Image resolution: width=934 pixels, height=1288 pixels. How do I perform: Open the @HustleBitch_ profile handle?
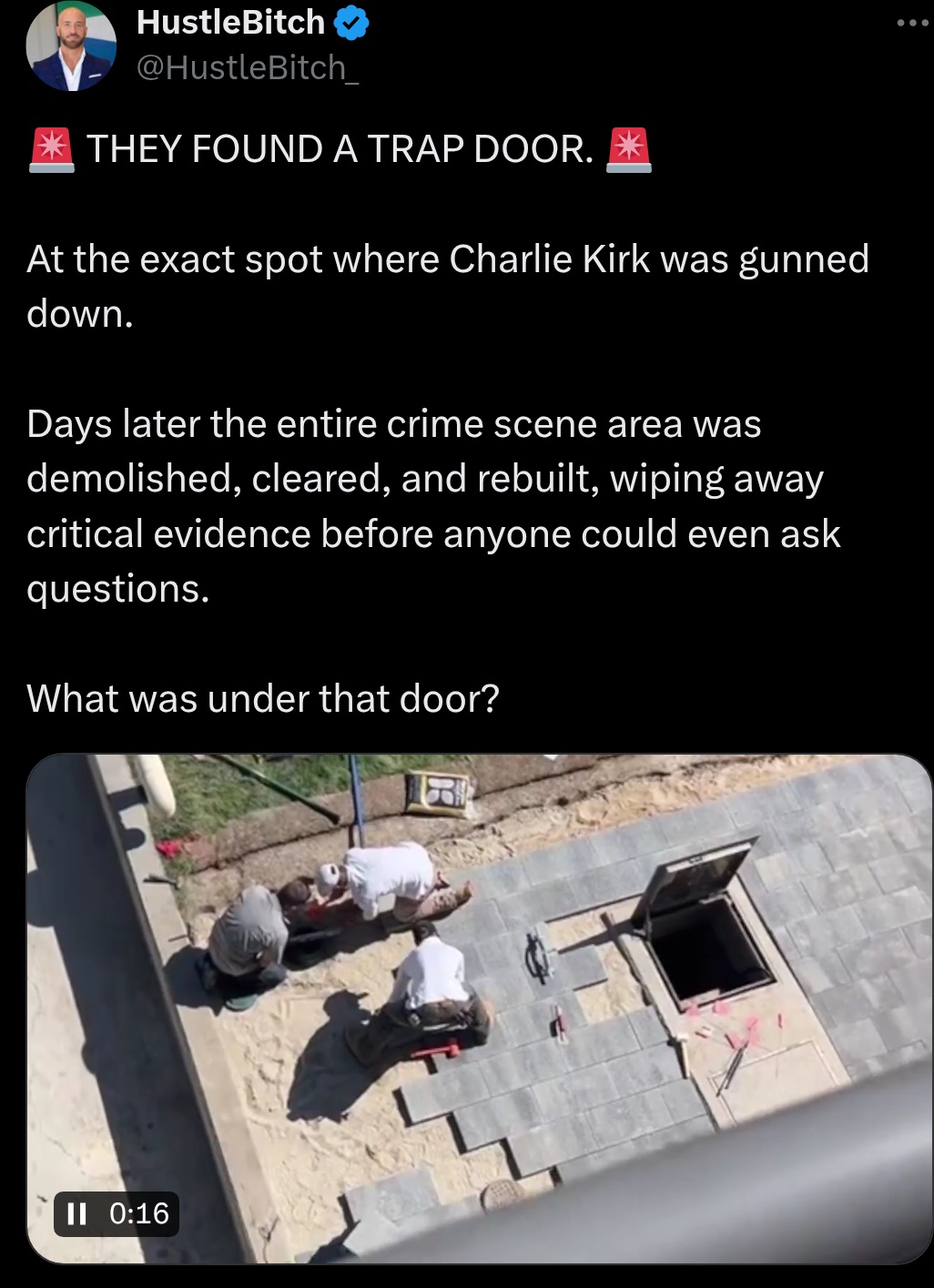pyautogui.click(x=247, y=68)
